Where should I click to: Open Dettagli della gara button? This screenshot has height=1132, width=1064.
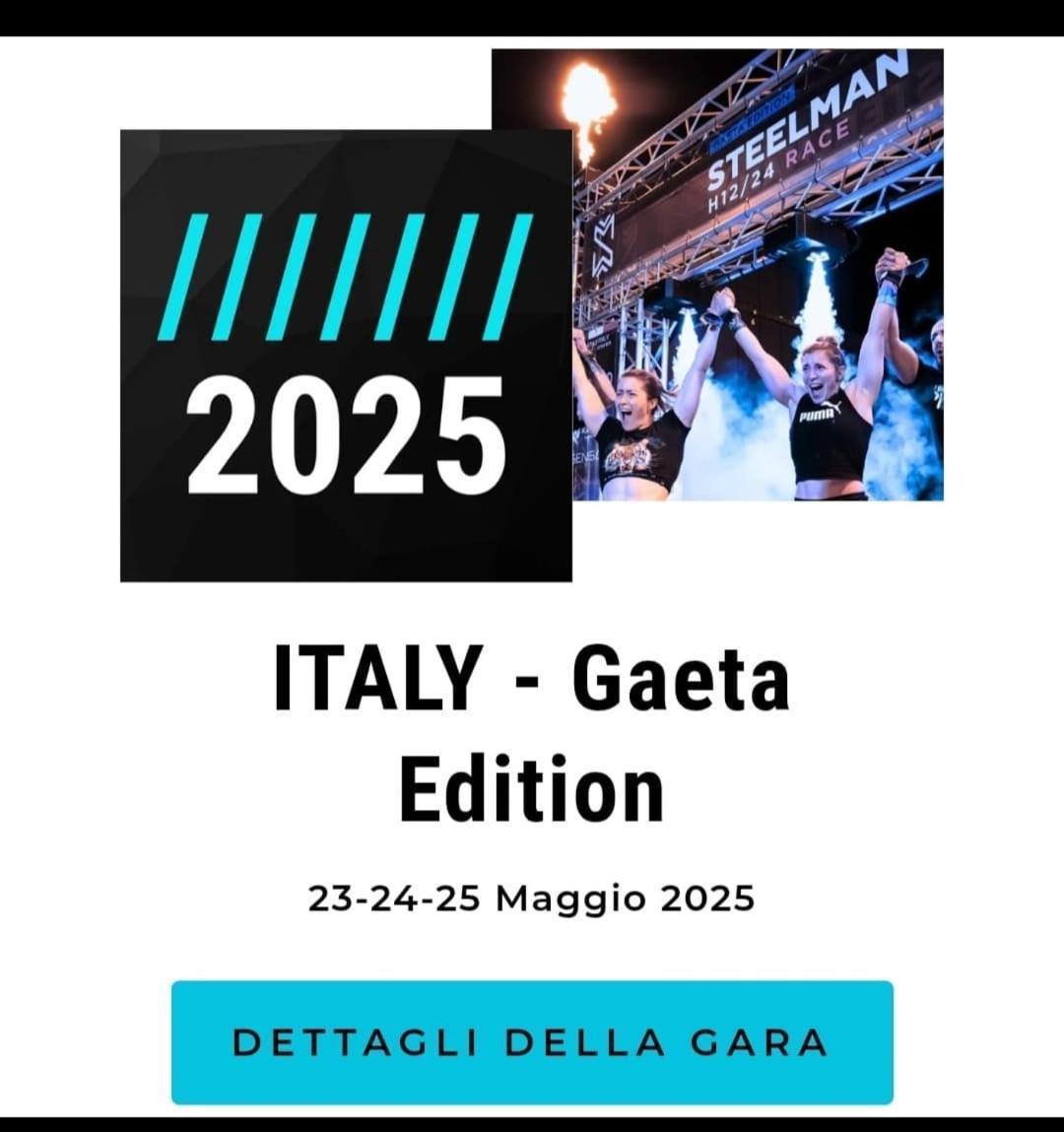point(532,1042)
